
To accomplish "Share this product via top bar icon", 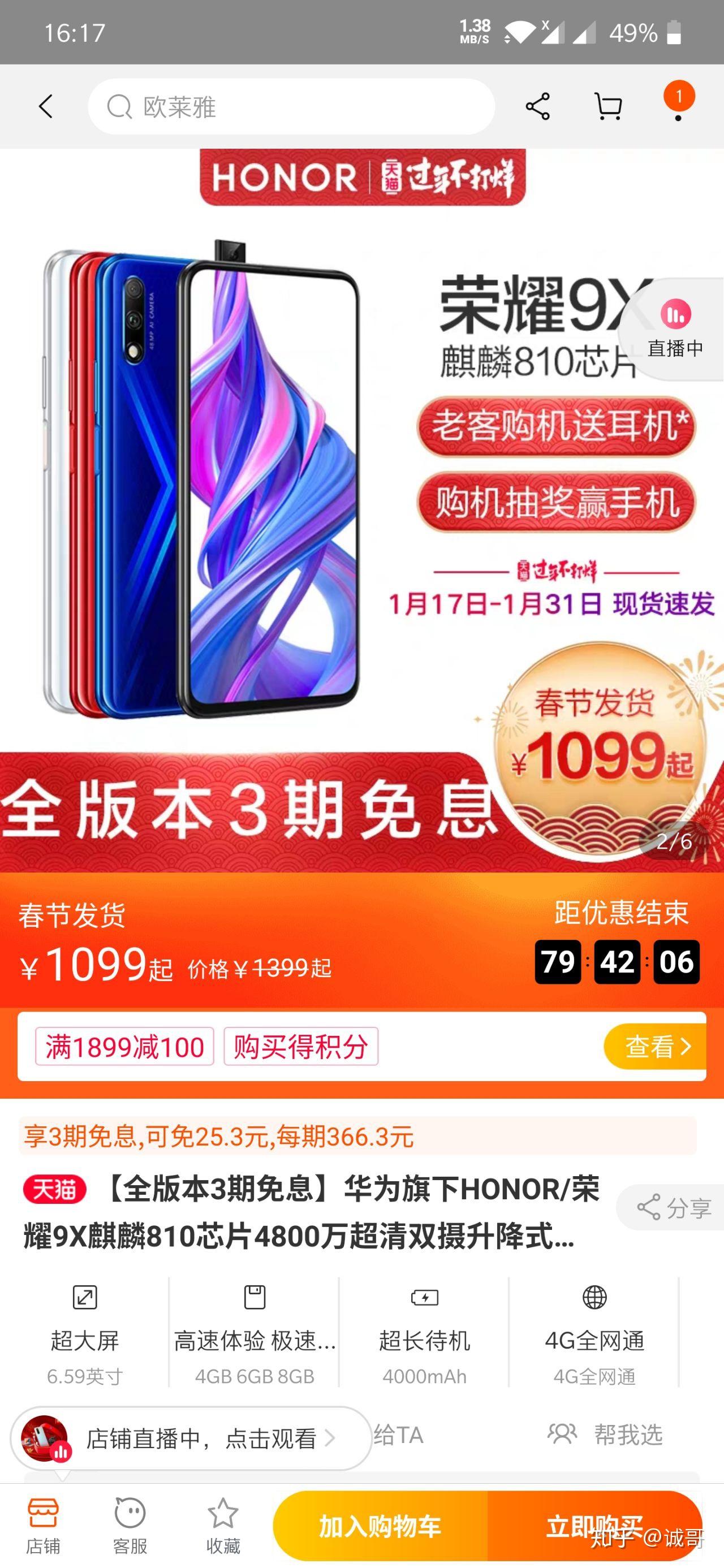I will click(x=538, y=106).
